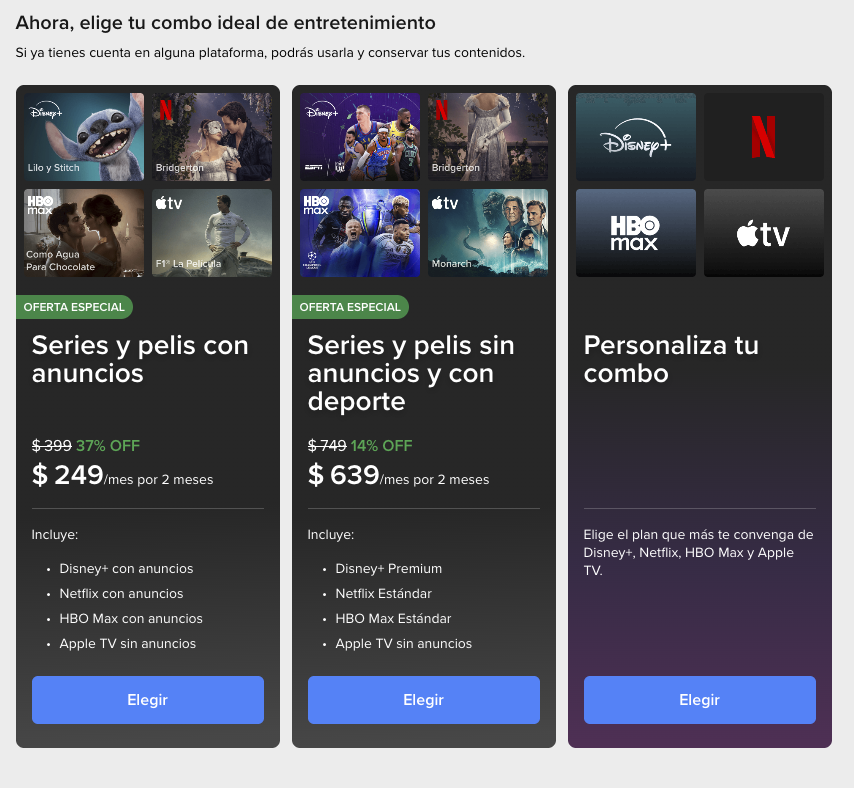This screenshot has height=788, width=854.
Task: Choose the Series y pelis con anuncios combo
Action: pos(148,700)
